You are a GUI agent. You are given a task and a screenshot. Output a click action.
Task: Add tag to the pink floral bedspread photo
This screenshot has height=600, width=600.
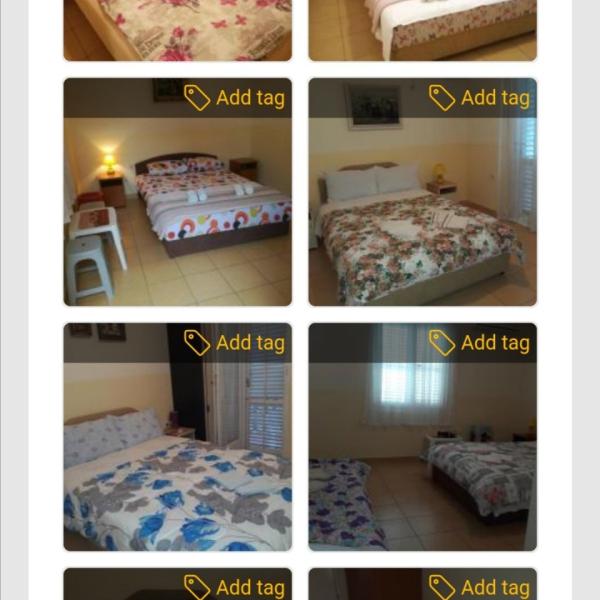coord(480,97)
